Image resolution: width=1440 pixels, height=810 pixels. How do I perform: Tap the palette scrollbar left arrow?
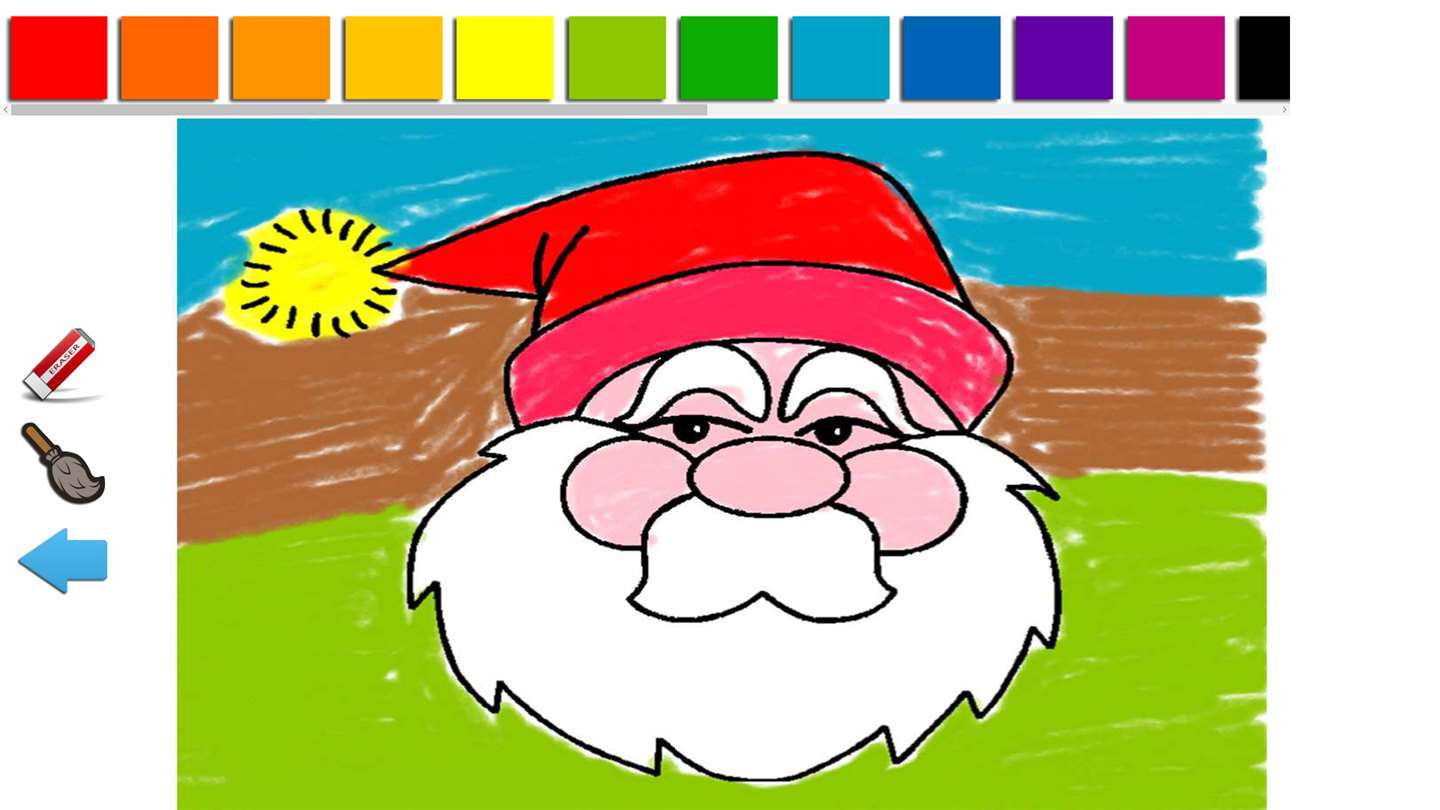coord(6,110)
